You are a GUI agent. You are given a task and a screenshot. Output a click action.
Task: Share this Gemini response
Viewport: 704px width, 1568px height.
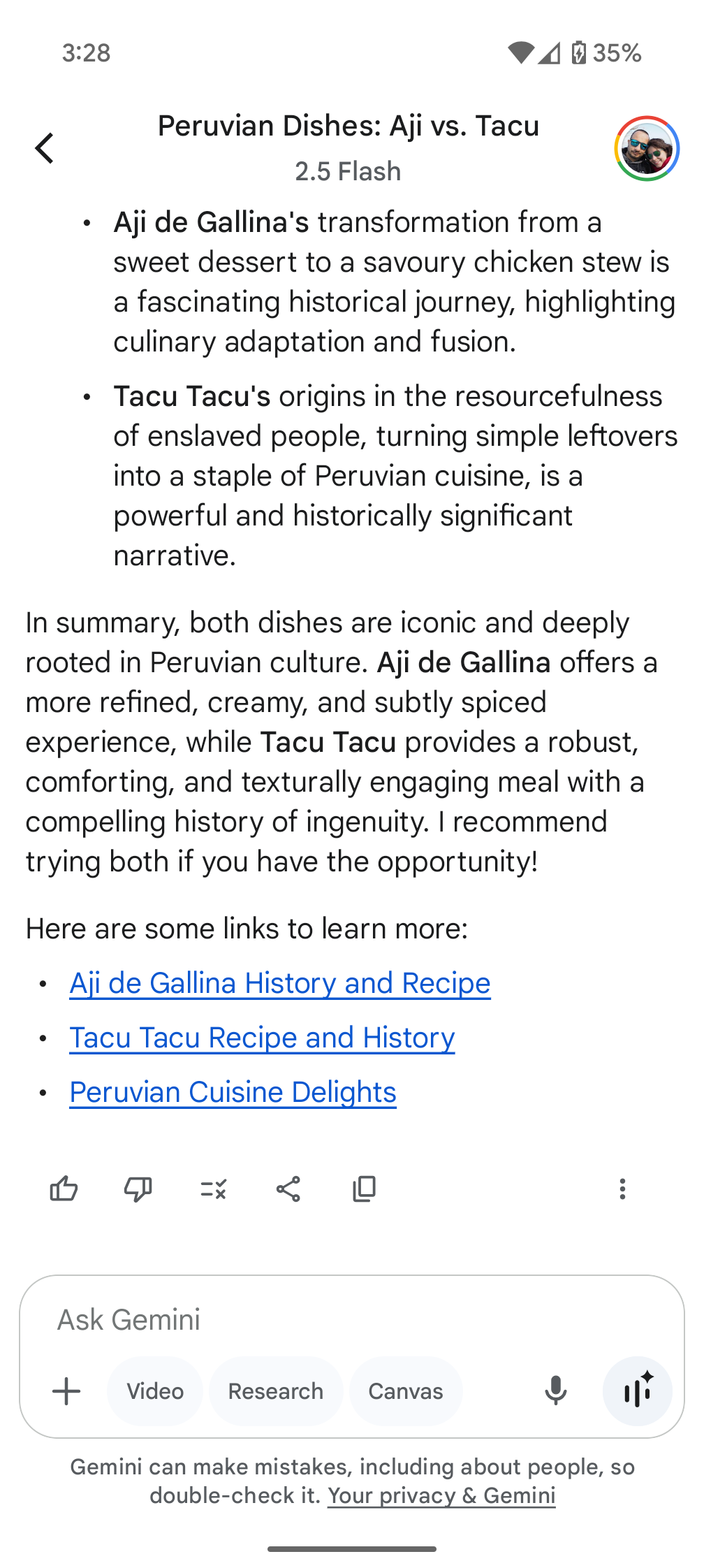[288, 1189]
